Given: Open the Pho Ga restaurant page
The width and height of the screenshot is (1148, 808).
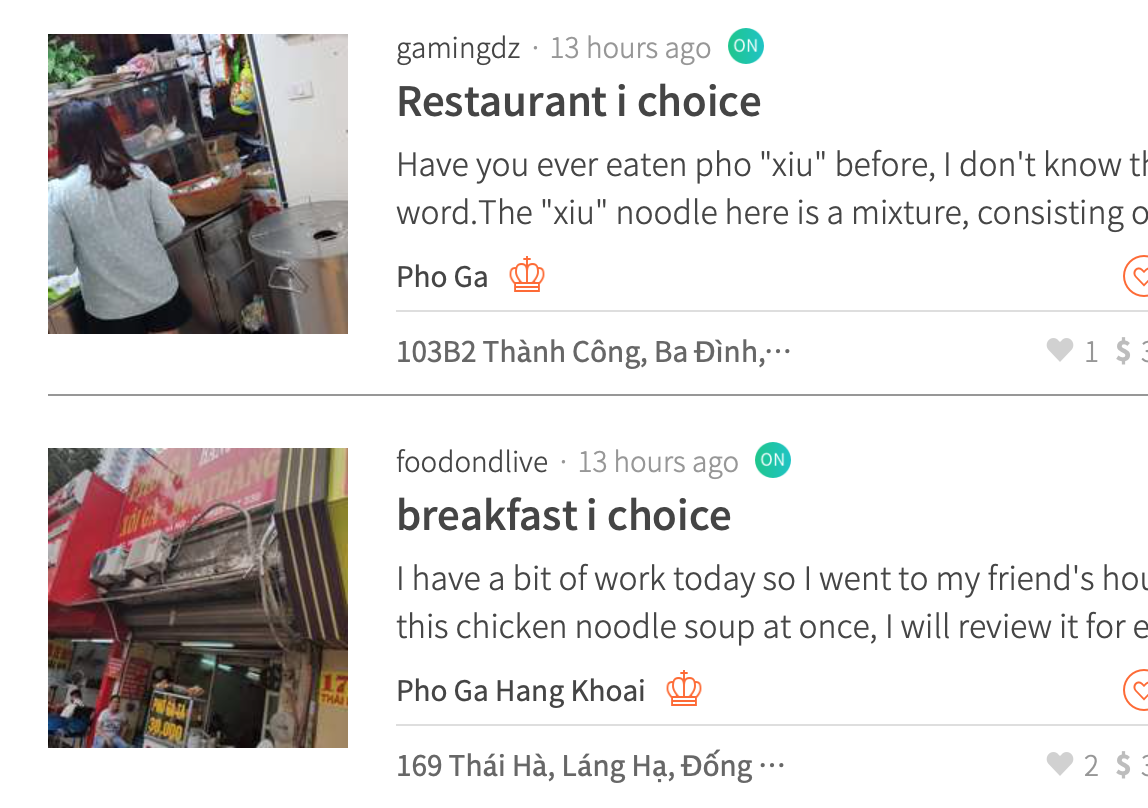Looking at the screenshot, I should coord(442,277).
